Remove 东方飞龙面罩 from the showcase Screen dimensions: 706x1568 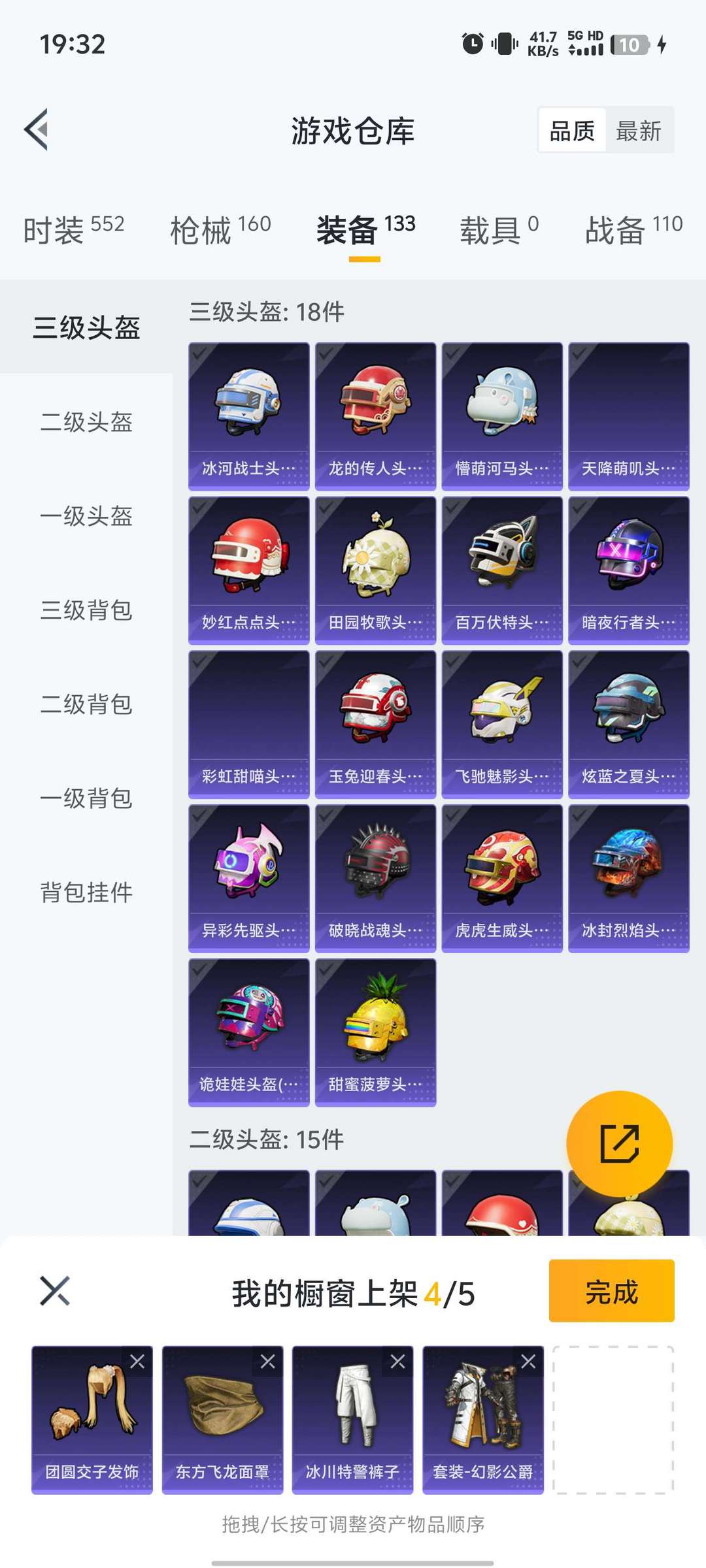point(267,1362)
